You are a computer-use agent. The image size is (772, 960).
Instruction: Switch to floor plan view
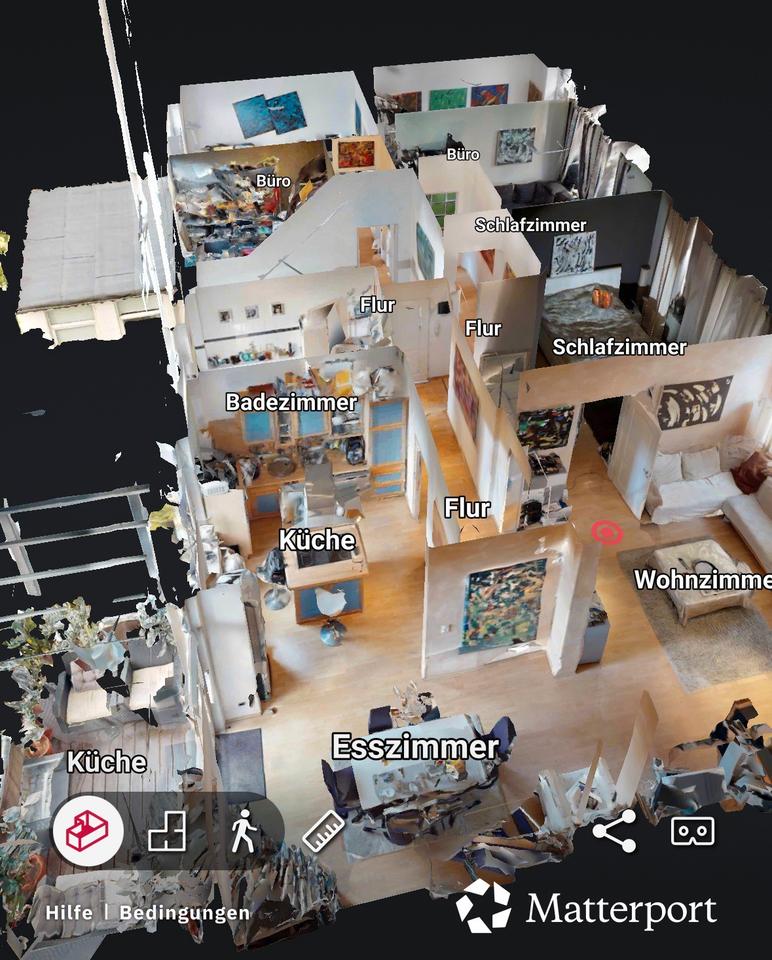click(x=167, y=831)
